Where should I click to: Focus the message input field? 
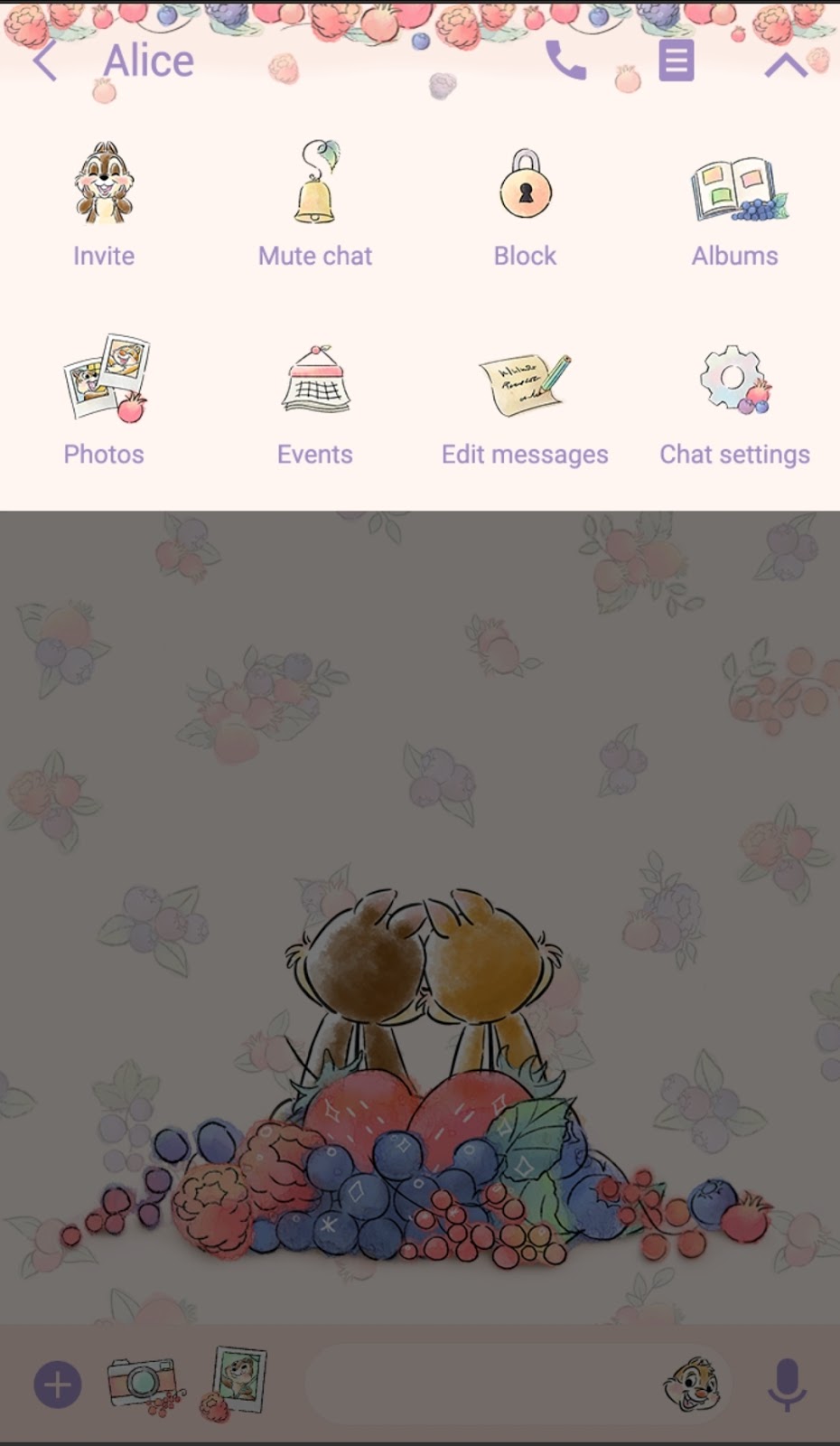pyautogui.click(x=479, y=1385)
